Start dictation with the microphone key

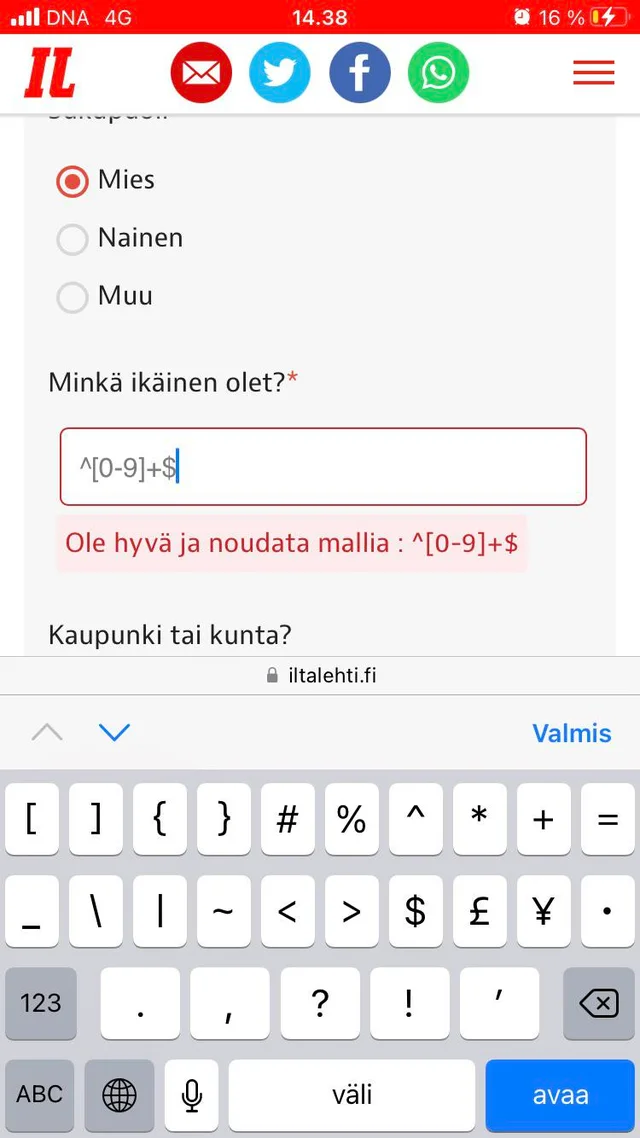coord(192,1094)
